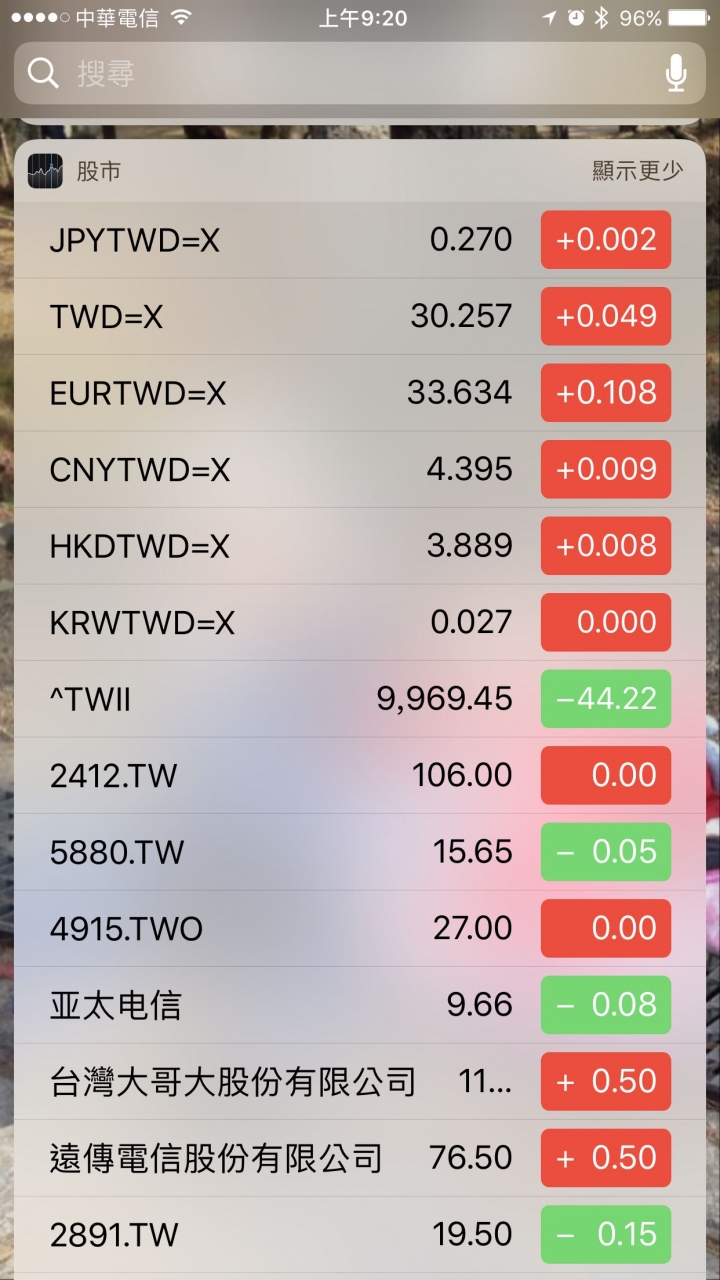
Task: View 台灣大哥大股份有限公司 stock
Action: click(360, 1082)
